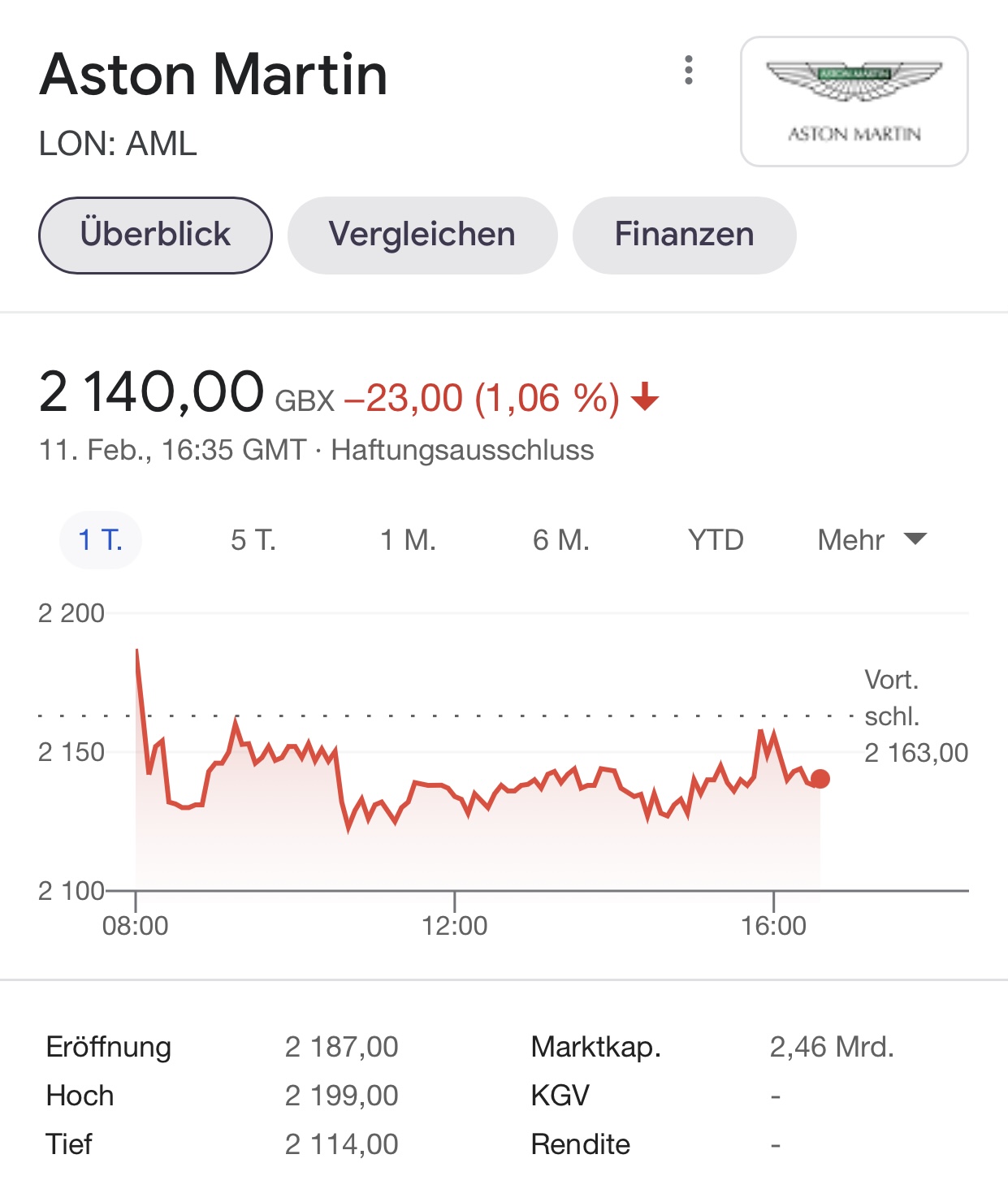The image size is (1008, 1189).
Task: Switch chart to 5 T. range
Action: (253, 540)
